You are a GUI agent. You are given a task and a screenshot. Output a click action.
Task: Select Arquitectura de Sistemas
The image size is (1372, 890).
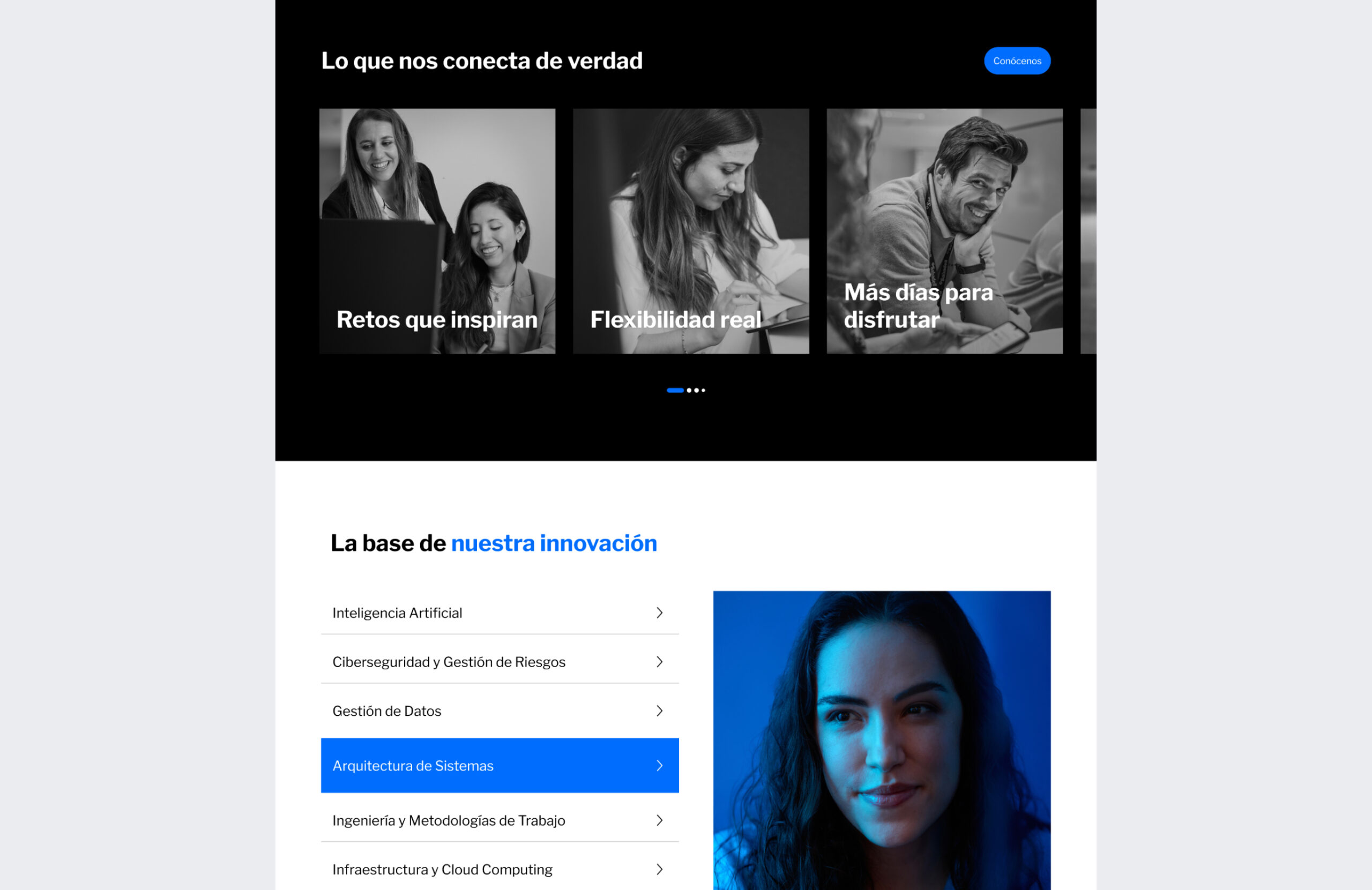(x=499, y=765)
